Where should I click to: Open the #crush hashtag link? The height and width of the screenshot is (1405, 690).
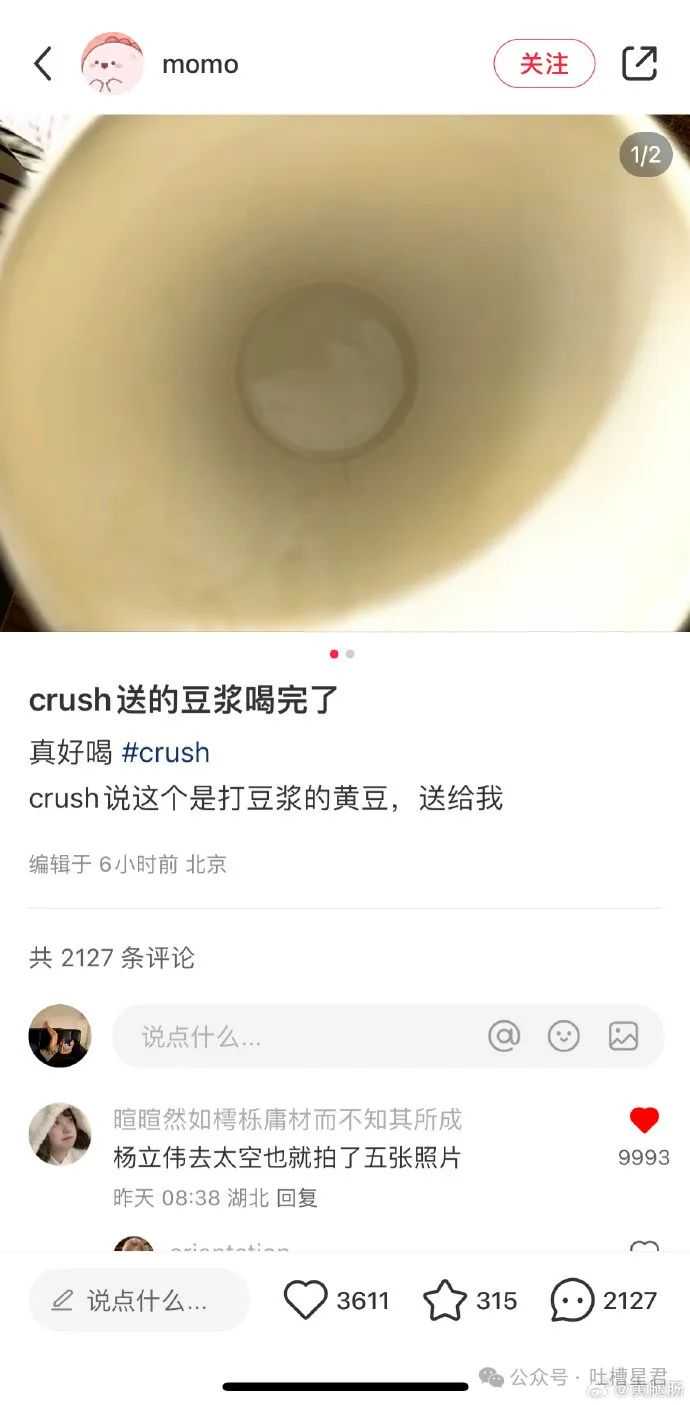point(165,752)
